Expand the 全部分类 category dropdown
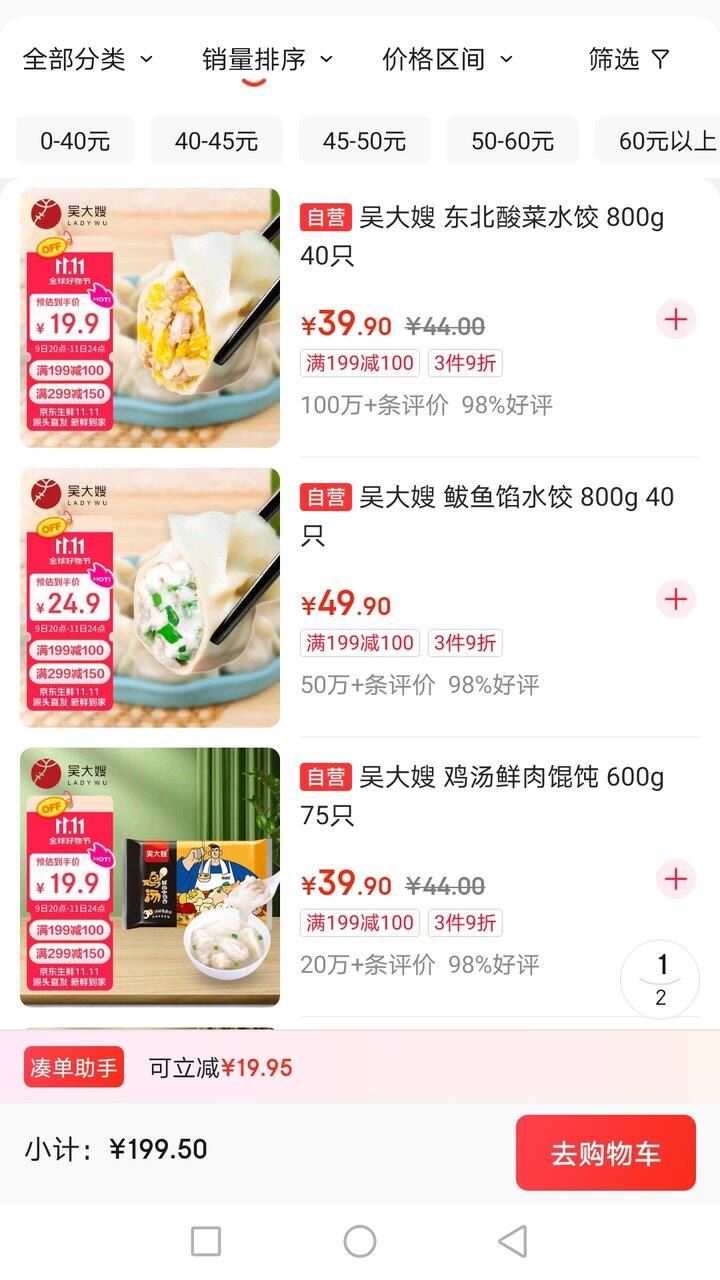Viewport: 720px width, 1280px height. (88, 59)
